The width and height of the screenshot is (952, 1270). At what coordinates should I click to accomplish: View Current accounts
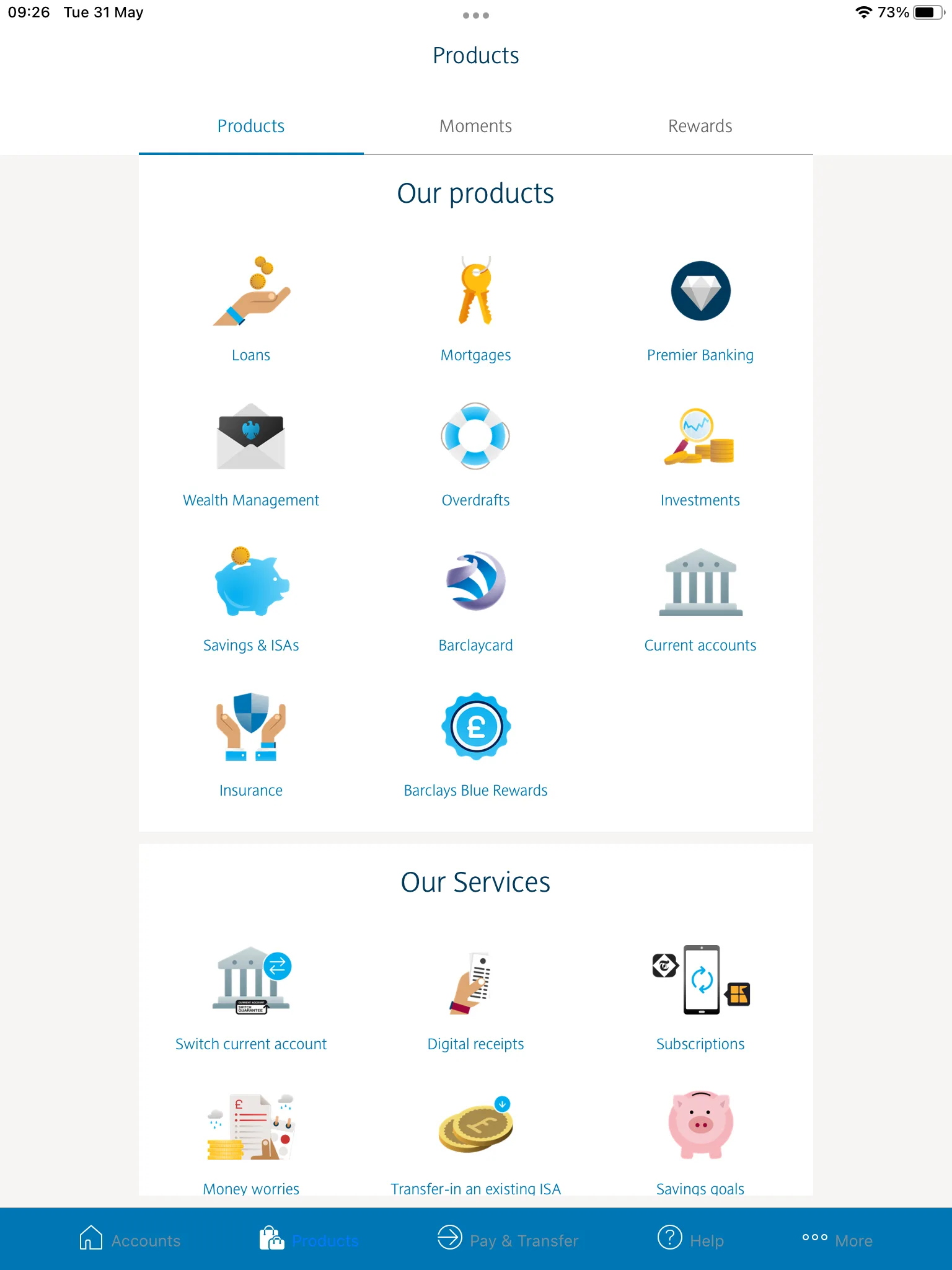(x=700, y=598)
